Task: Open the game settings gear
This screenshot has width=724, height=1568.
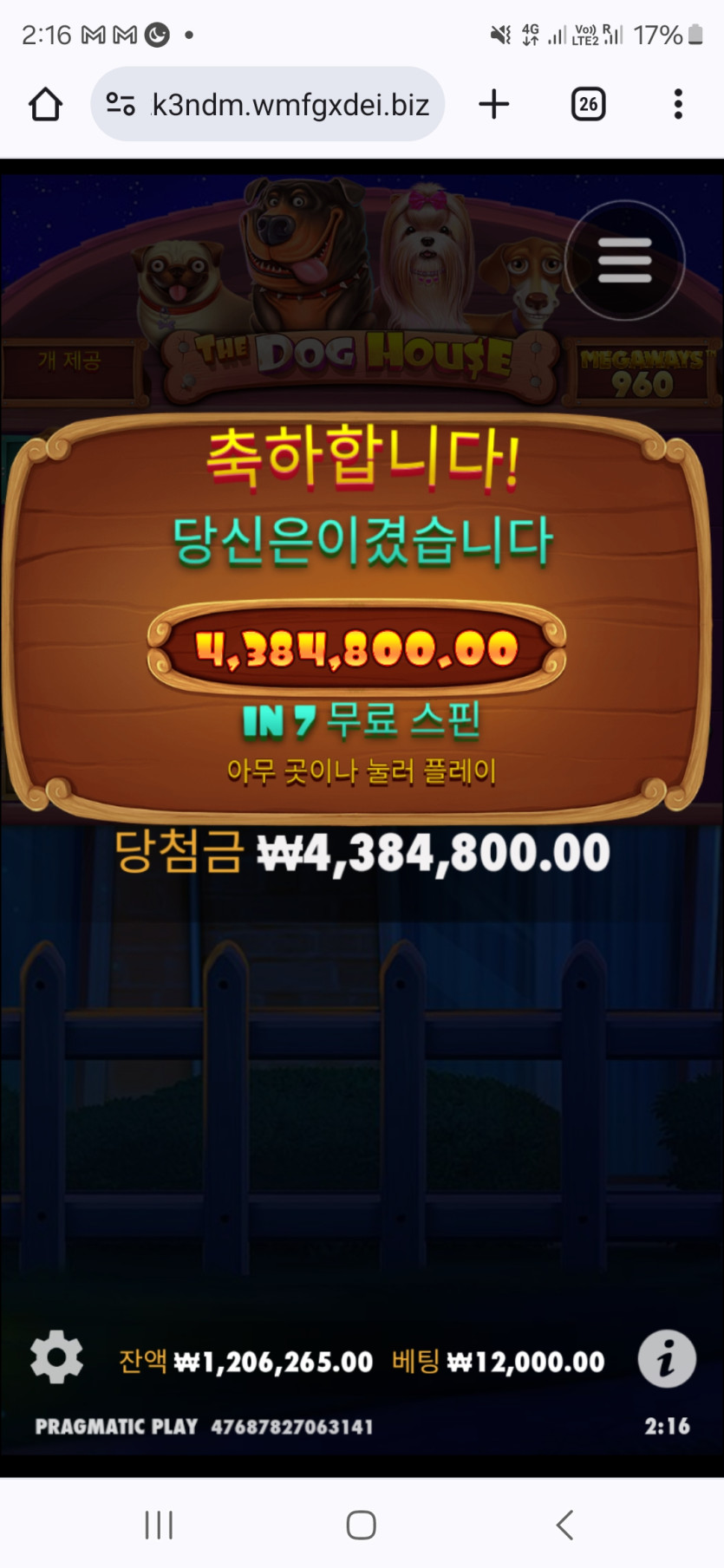Action: coord(56,1357)
